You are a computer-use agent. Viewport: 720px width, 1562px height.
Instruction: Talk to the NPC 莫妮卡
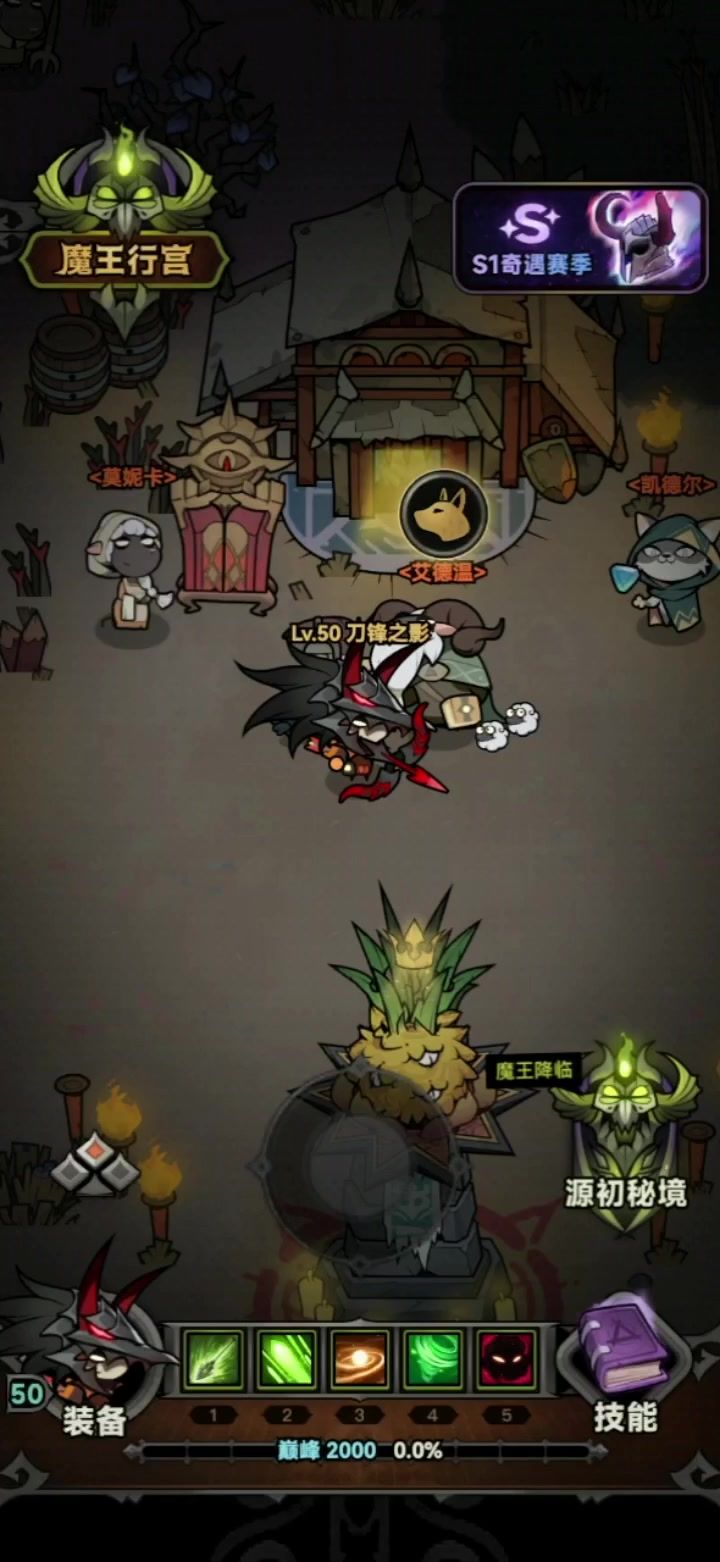tap(127, 572)
